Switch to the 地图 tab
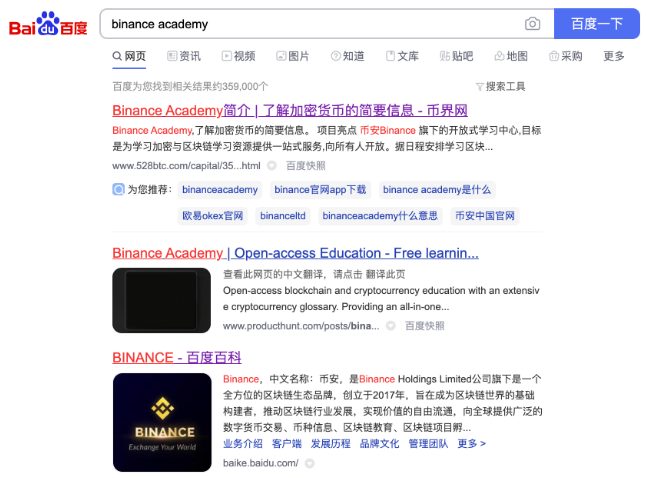646x478 pixels. (x=510, y=56)
